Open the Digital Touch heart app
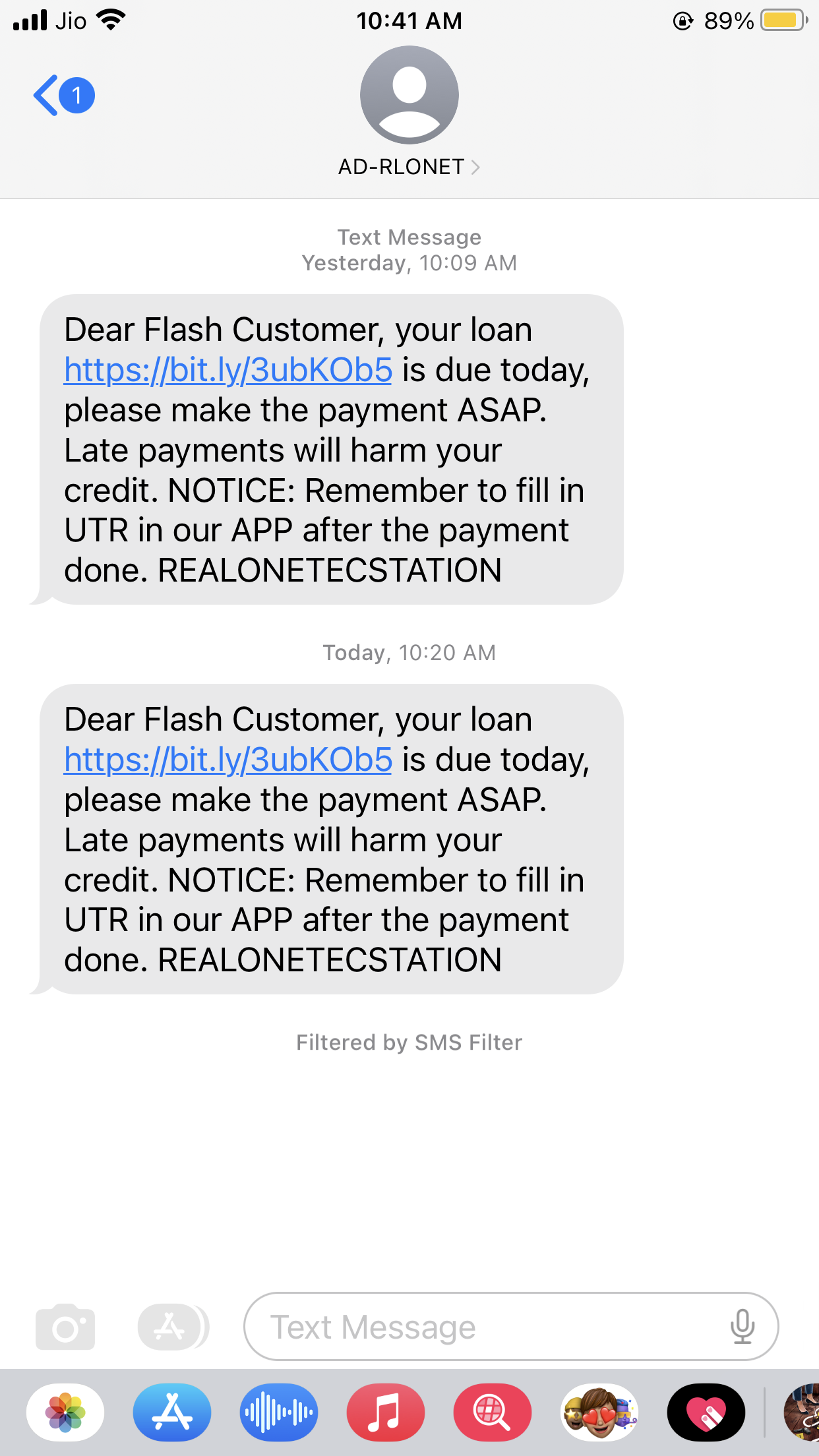The height and width of the screenshot is (1456, 819). [706, 1412]
